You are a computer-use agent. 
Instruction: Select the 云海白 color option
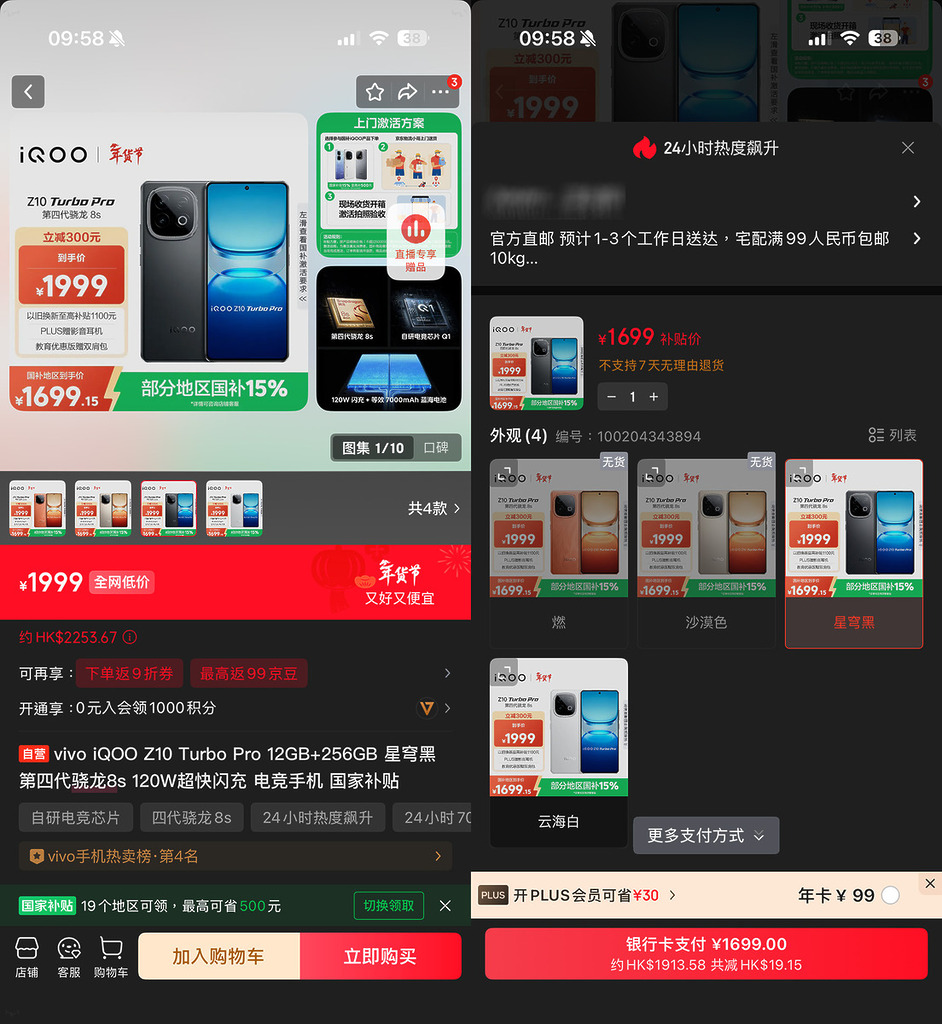(558, 752)
